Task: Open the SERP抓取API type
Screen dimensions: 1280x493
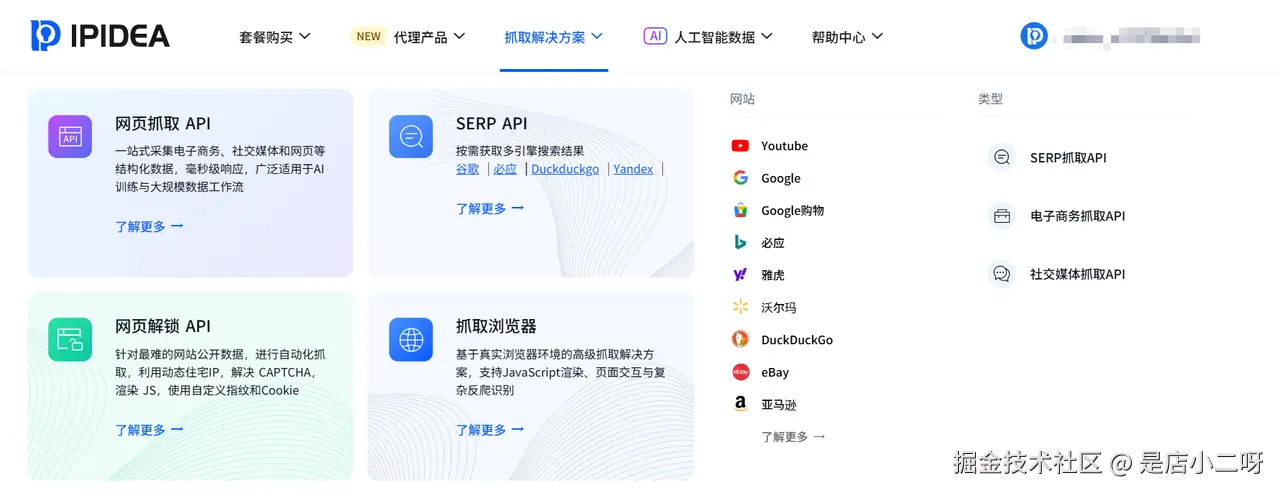Action: click(x=1067, y=158)
